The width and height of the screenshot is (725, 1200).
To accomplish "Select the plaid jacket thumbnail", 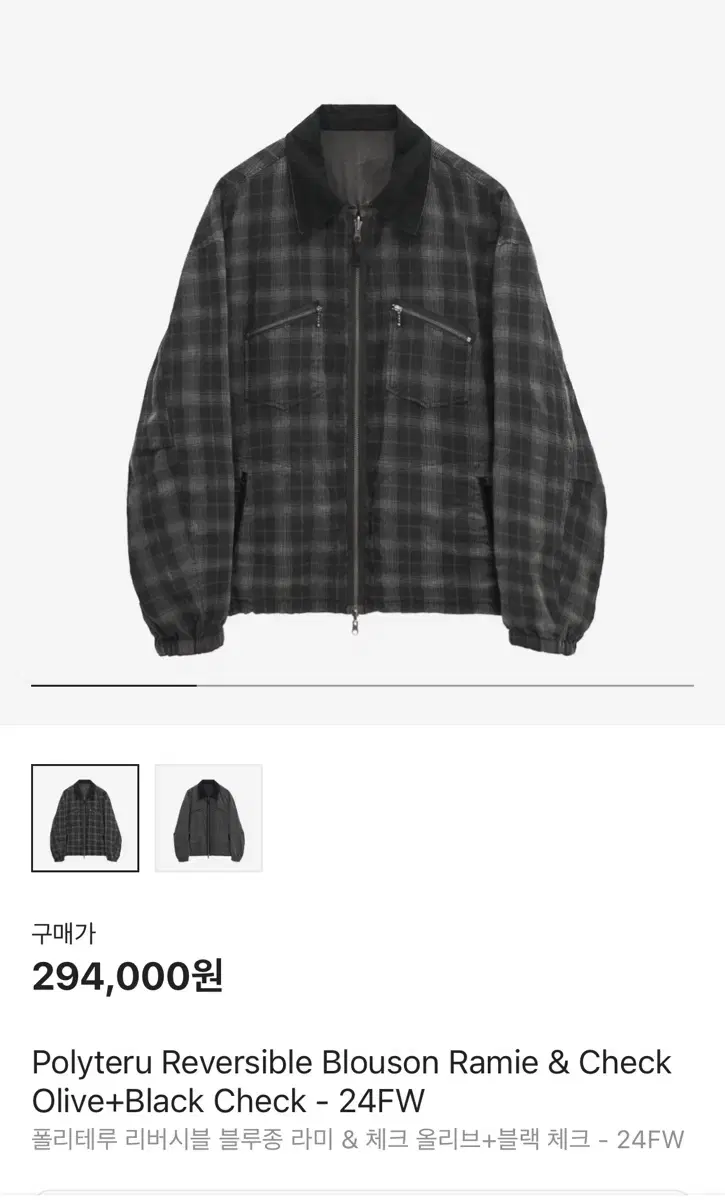I will click(x=85, y=818).
